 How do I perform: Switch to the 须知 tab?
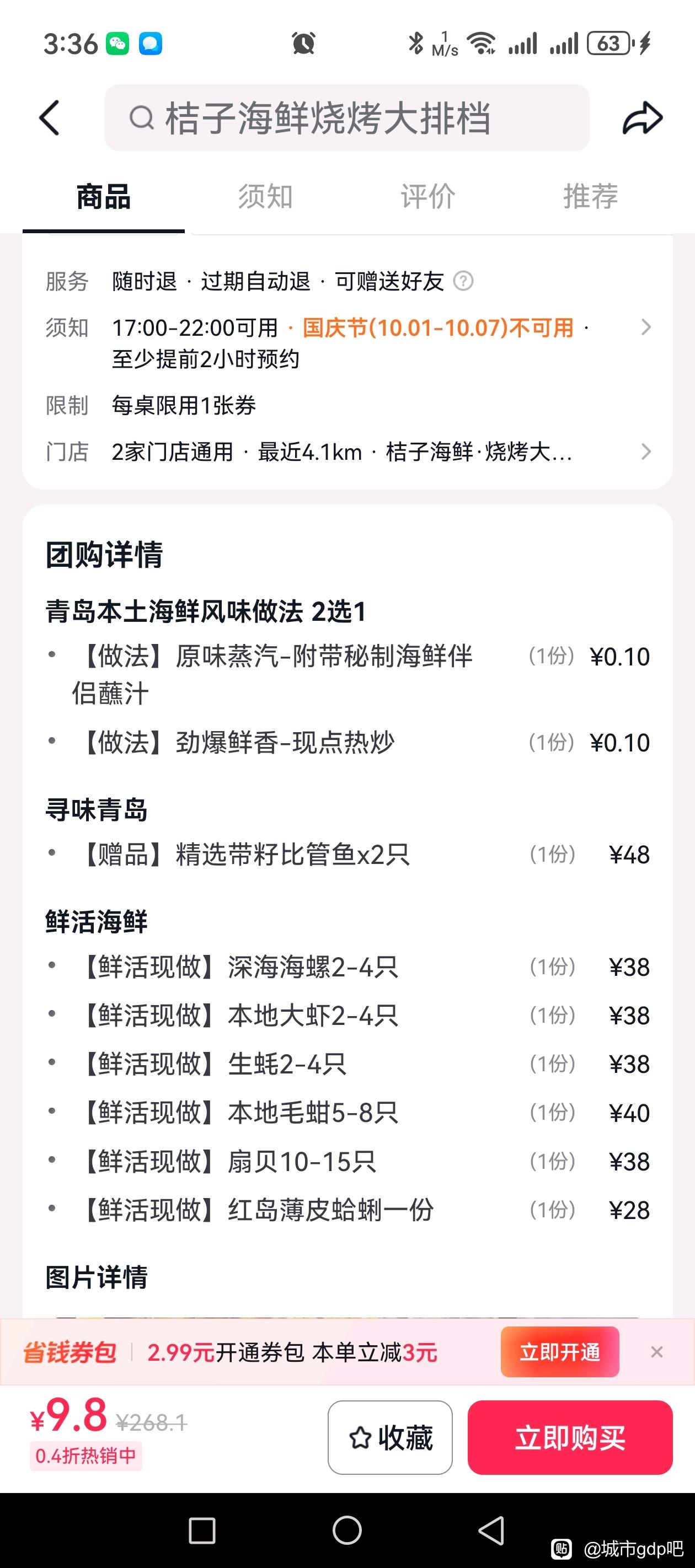point(265,196)
